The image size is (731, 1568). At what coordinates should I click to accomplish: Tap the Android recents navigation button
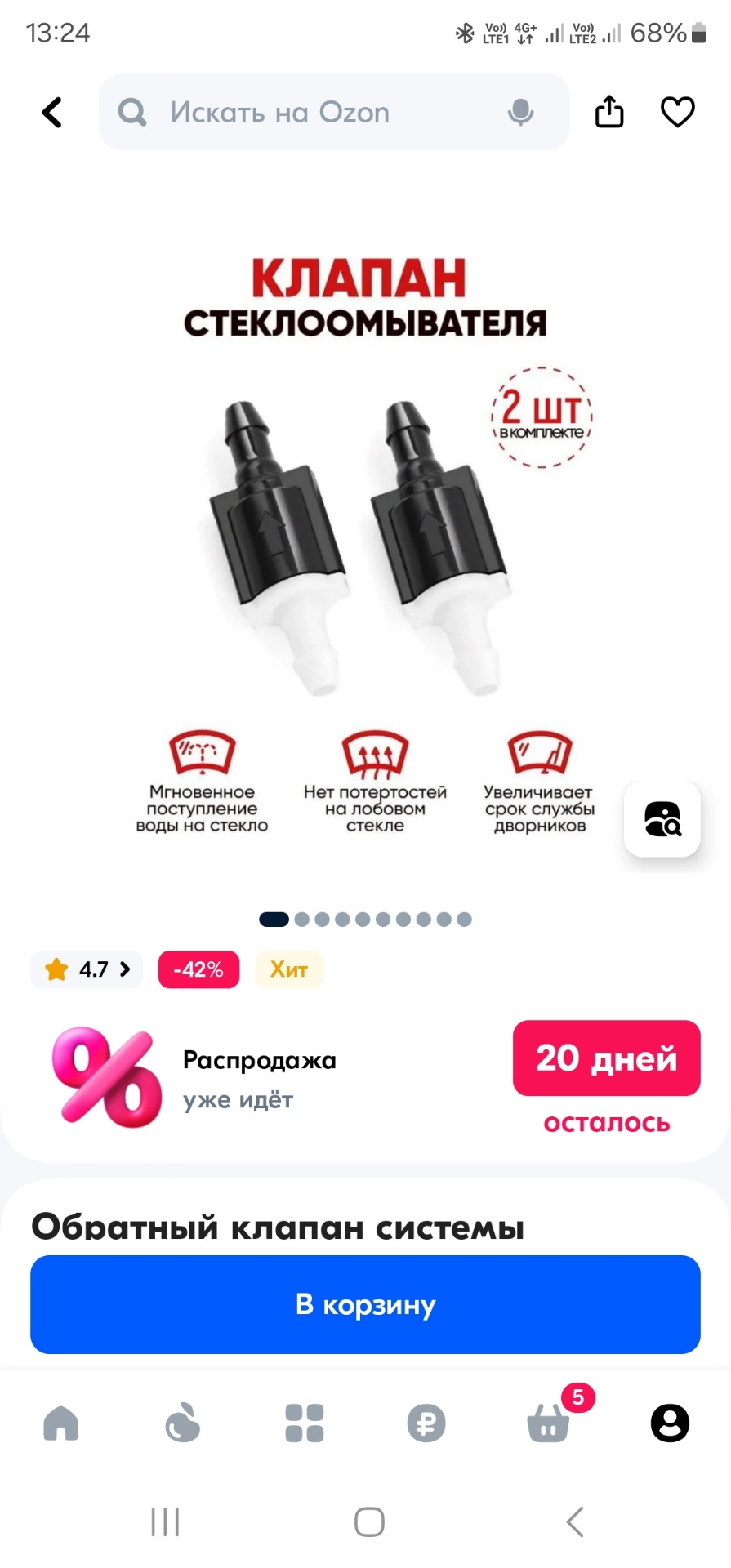(165, 1521)
